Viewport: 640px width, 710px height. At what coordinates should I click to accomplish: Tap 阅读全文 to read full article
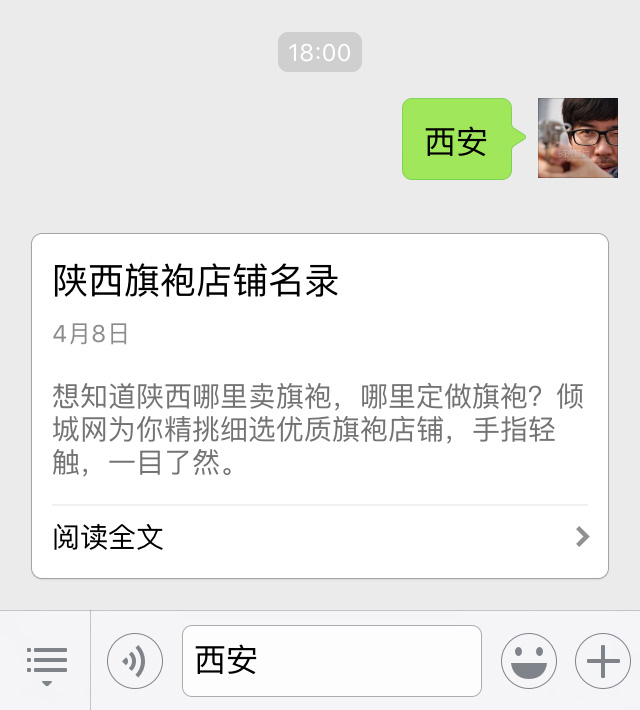pos(108,538)
